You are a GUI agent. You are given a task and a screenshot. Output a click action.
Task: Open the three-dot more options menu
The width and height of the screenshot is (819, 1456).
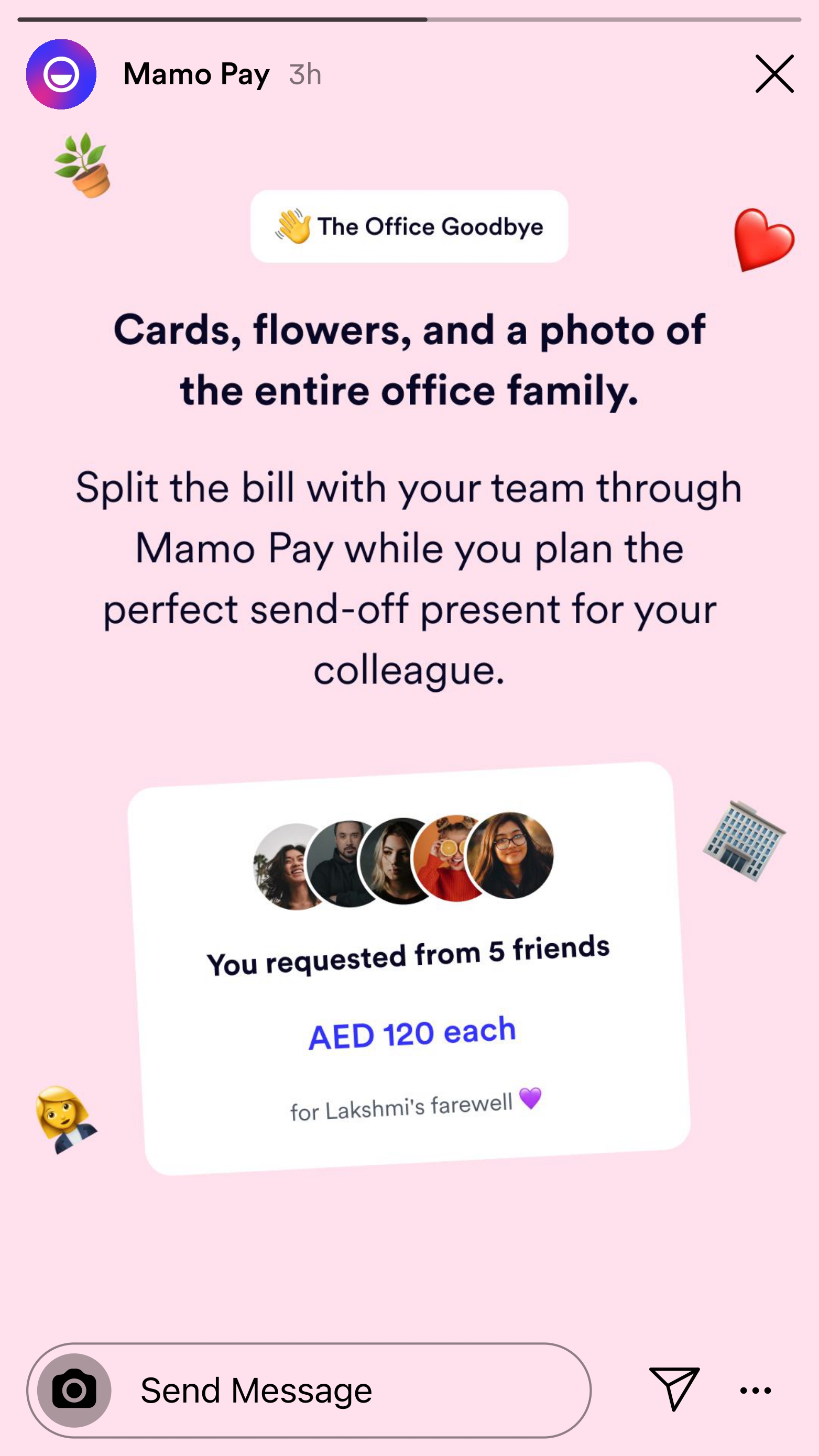point(755,1391)
